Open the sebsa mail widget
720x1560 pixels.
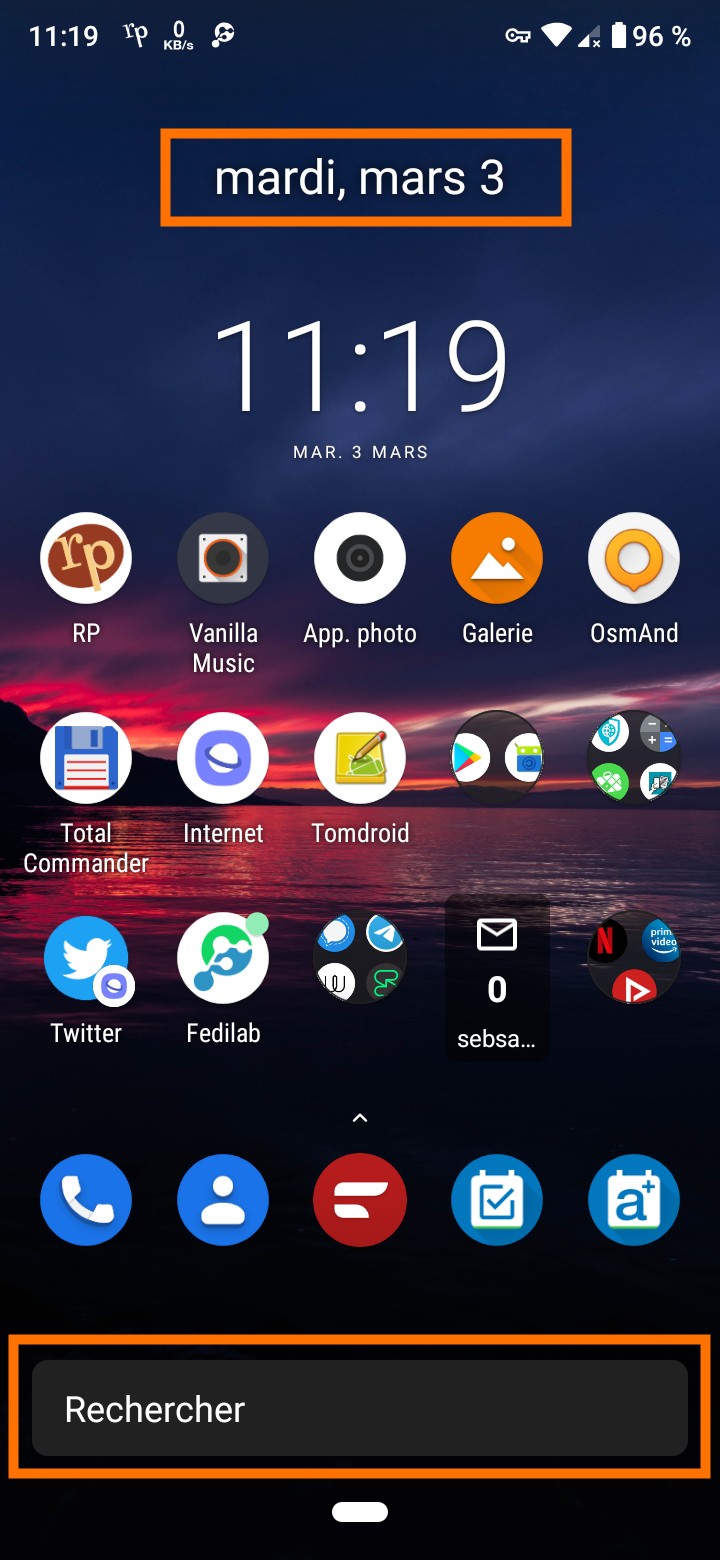pos(497,975)
